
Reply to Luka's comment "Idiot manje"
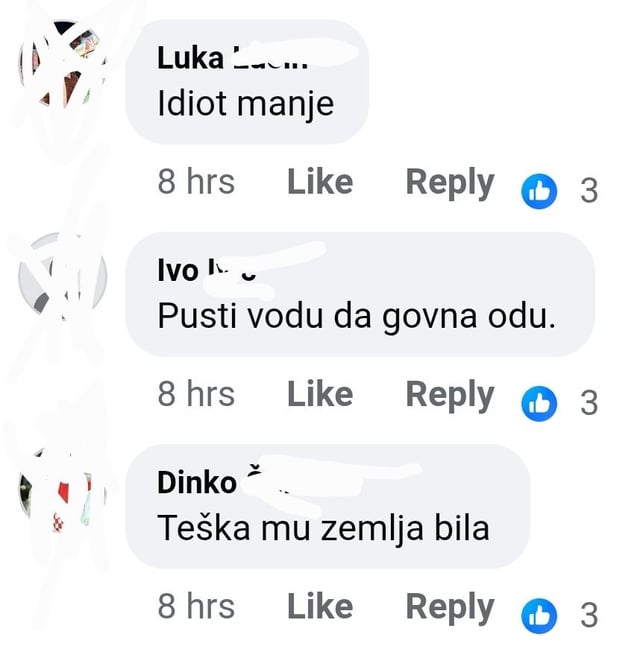(449, 182)
